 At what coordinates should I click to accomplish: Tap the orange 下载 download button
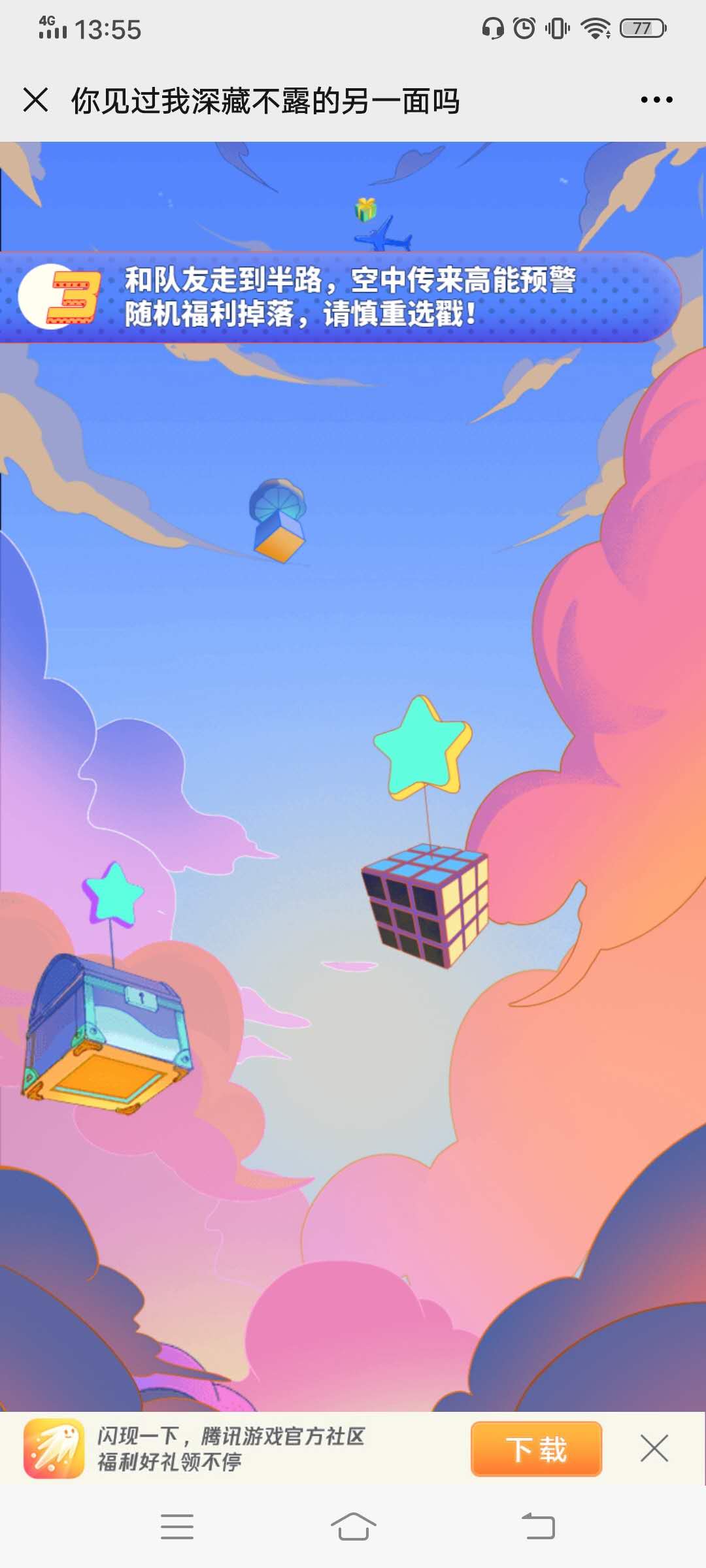536,1448
